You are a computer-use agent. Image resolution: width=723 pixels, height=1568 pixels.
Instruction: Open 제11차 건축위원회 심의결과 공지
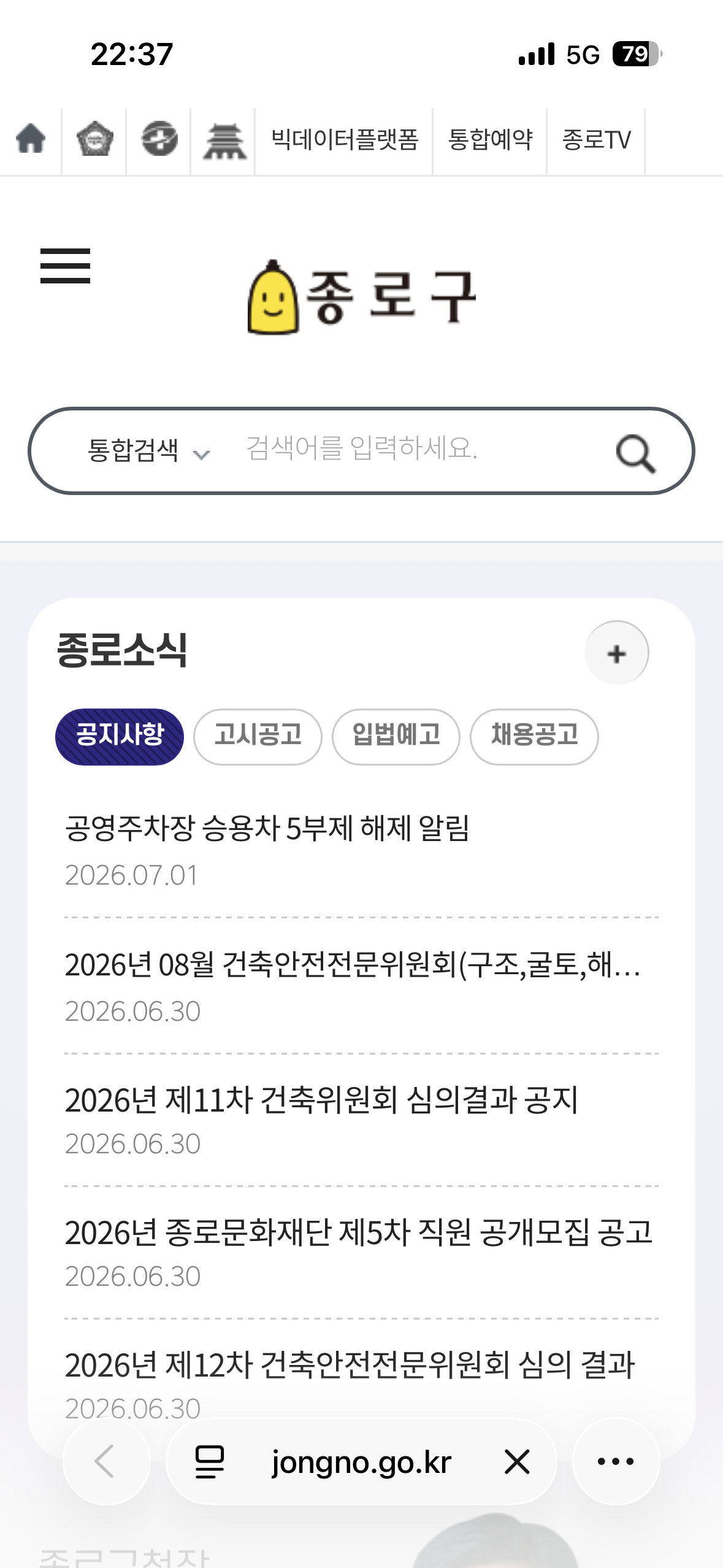(321, 1100)
